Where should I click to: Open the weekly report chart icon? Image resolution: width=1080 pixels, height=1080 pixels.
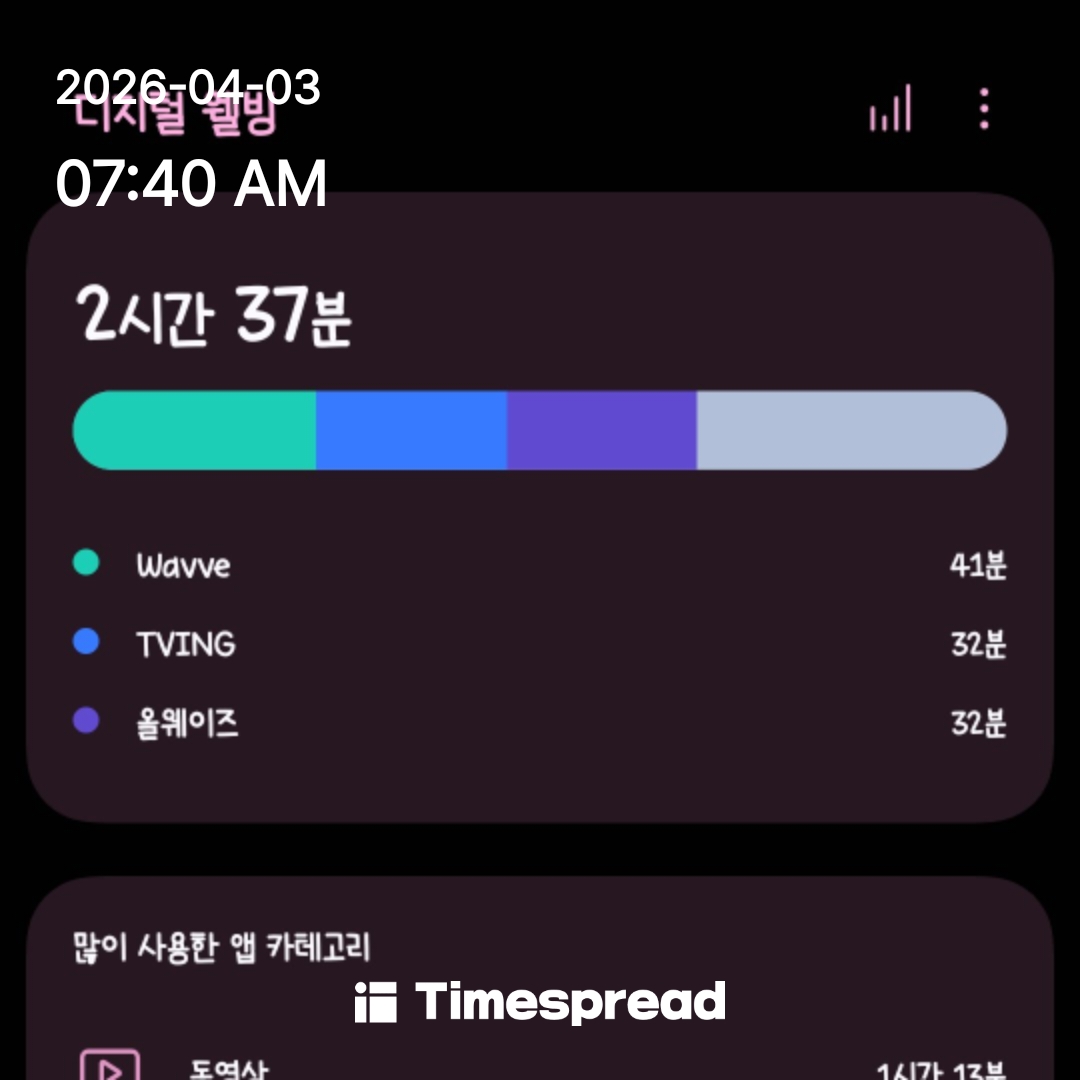pos(890,108)
